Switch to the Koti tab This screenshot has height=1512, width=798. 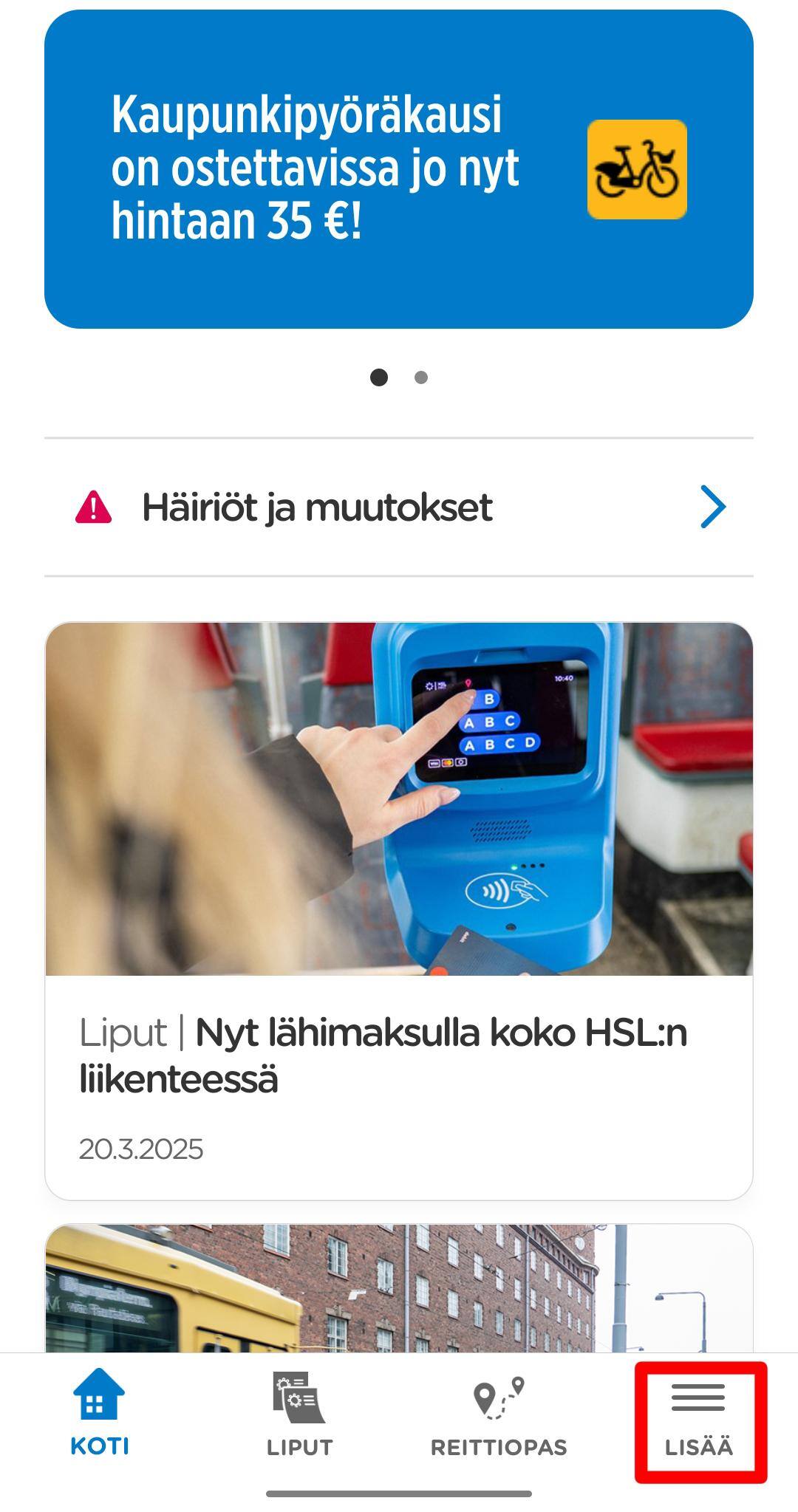point(100,1412)
